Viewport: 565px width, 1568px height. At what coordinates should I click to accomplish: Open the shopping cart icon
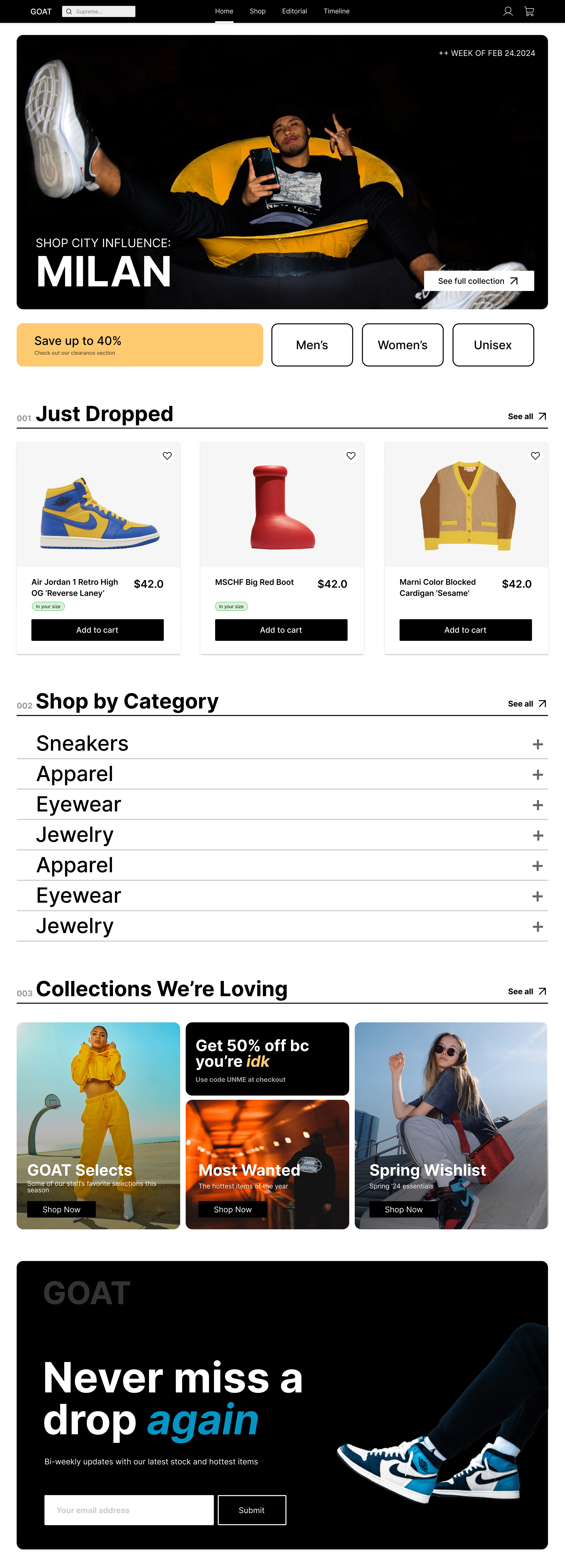coord(529,12)
